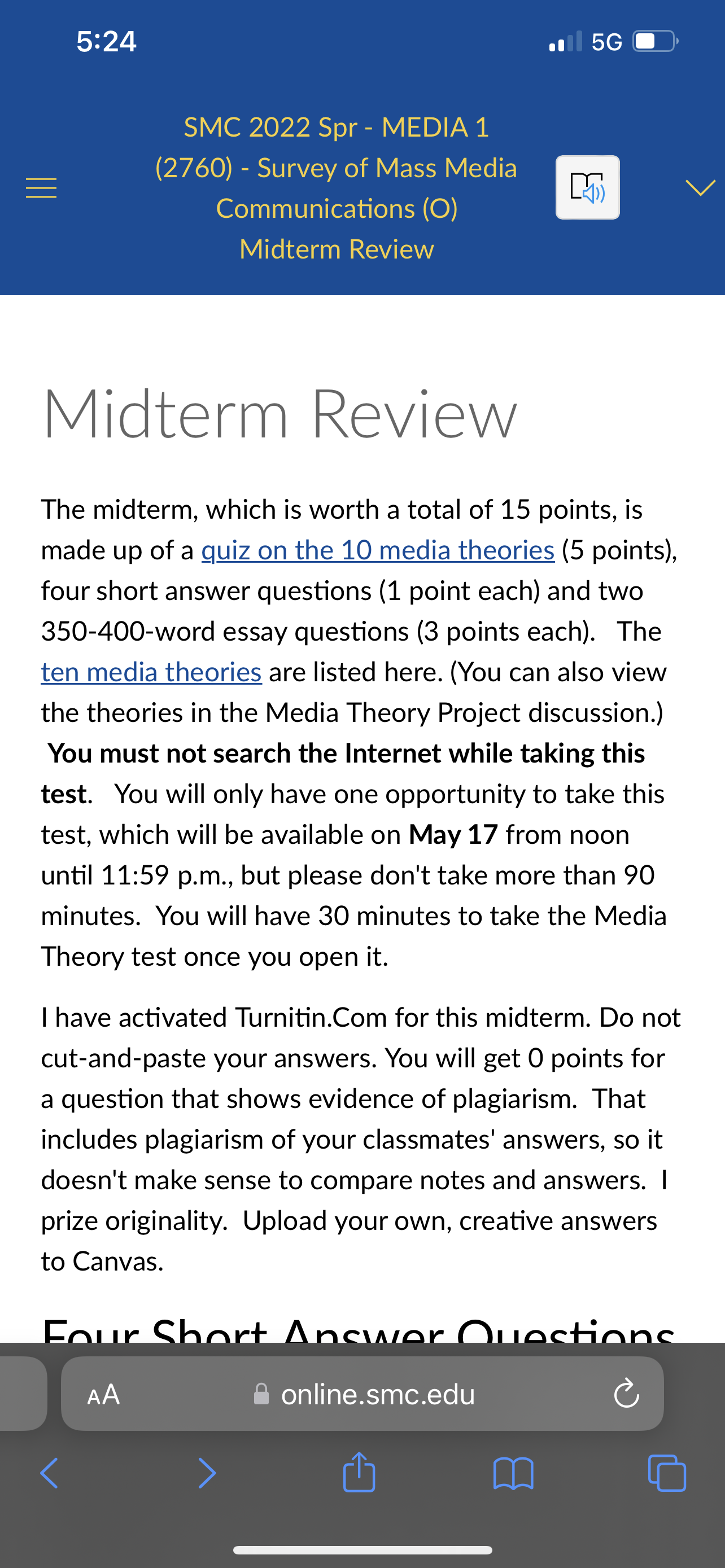
Task: Reload the page
Action: (626, 1394)
